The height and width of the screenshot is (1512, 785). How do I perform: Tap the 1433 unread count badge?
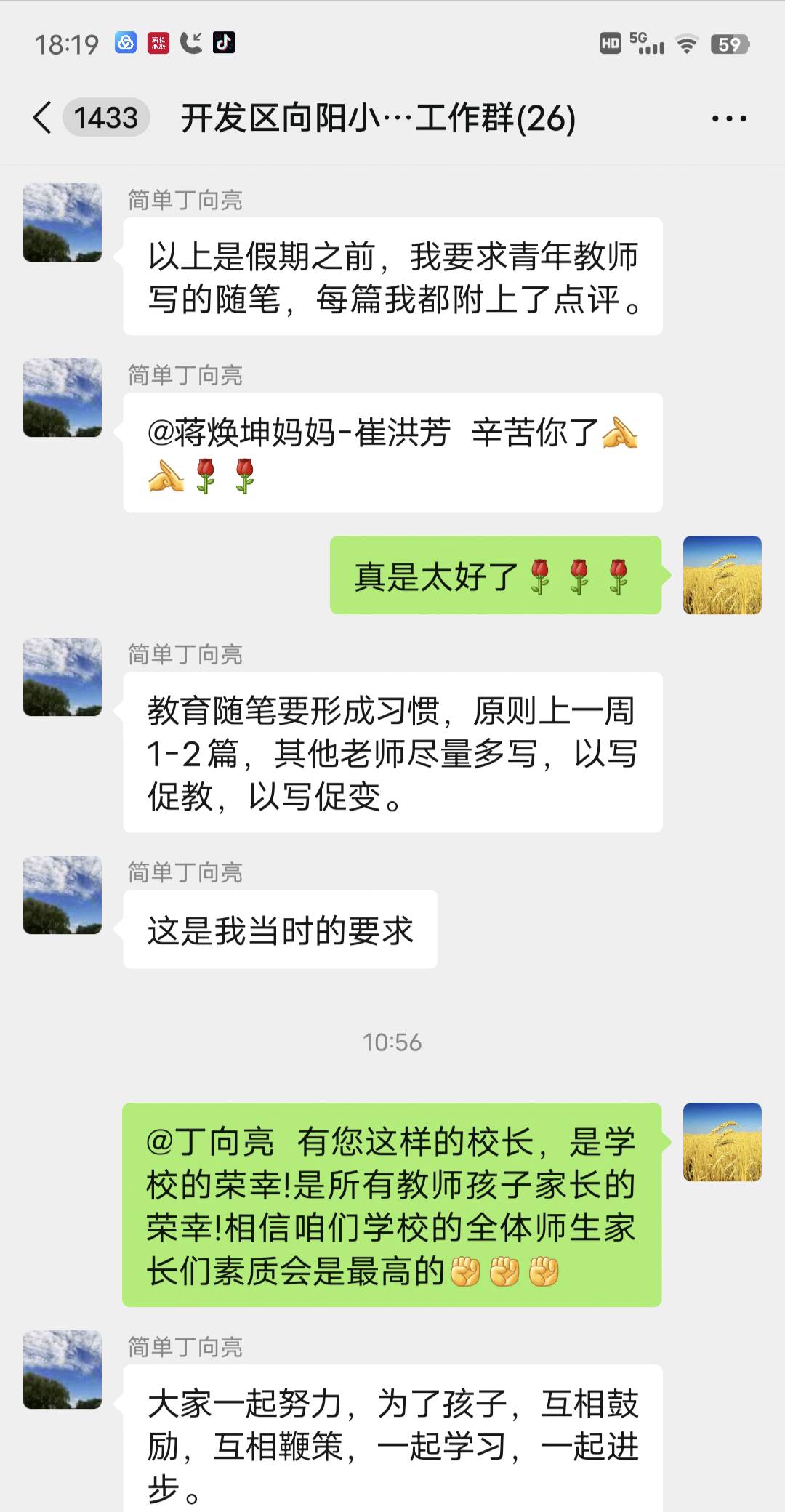(106, 118)
